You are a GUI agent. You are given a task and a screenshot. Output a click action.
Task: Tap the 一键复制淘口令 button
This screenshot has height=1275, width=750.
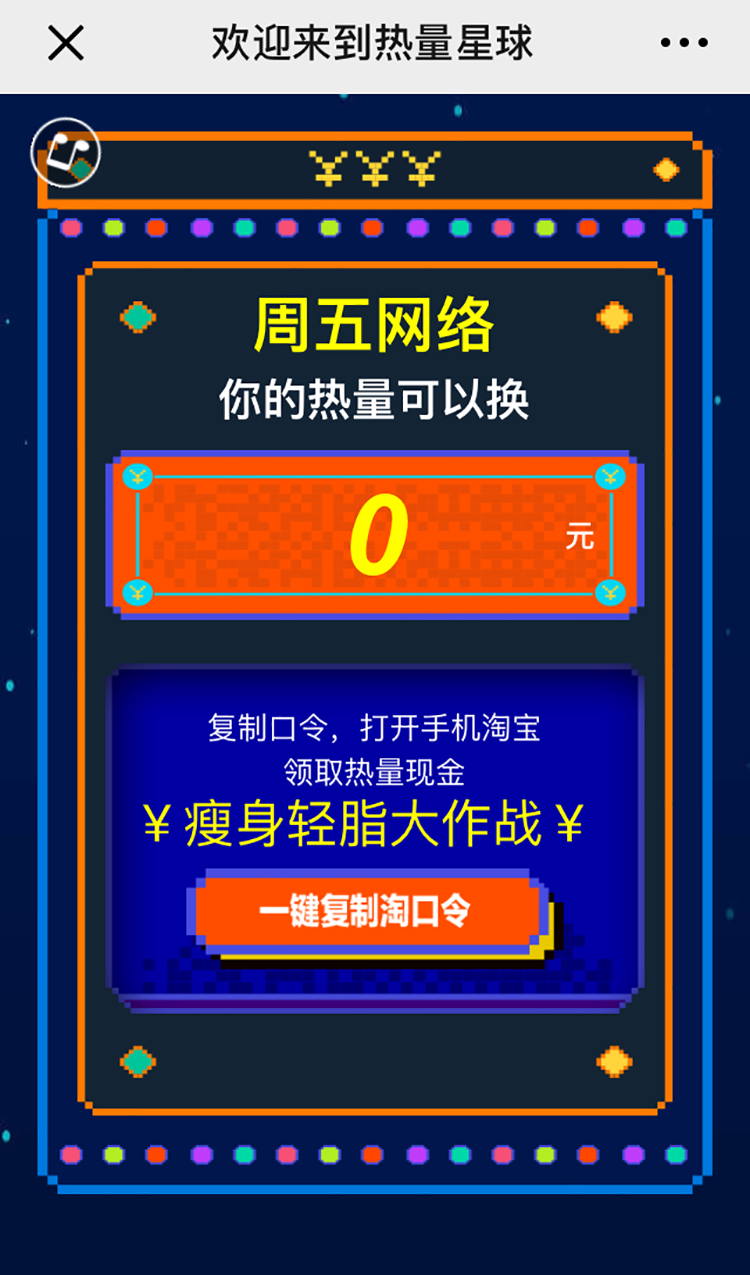366,910
